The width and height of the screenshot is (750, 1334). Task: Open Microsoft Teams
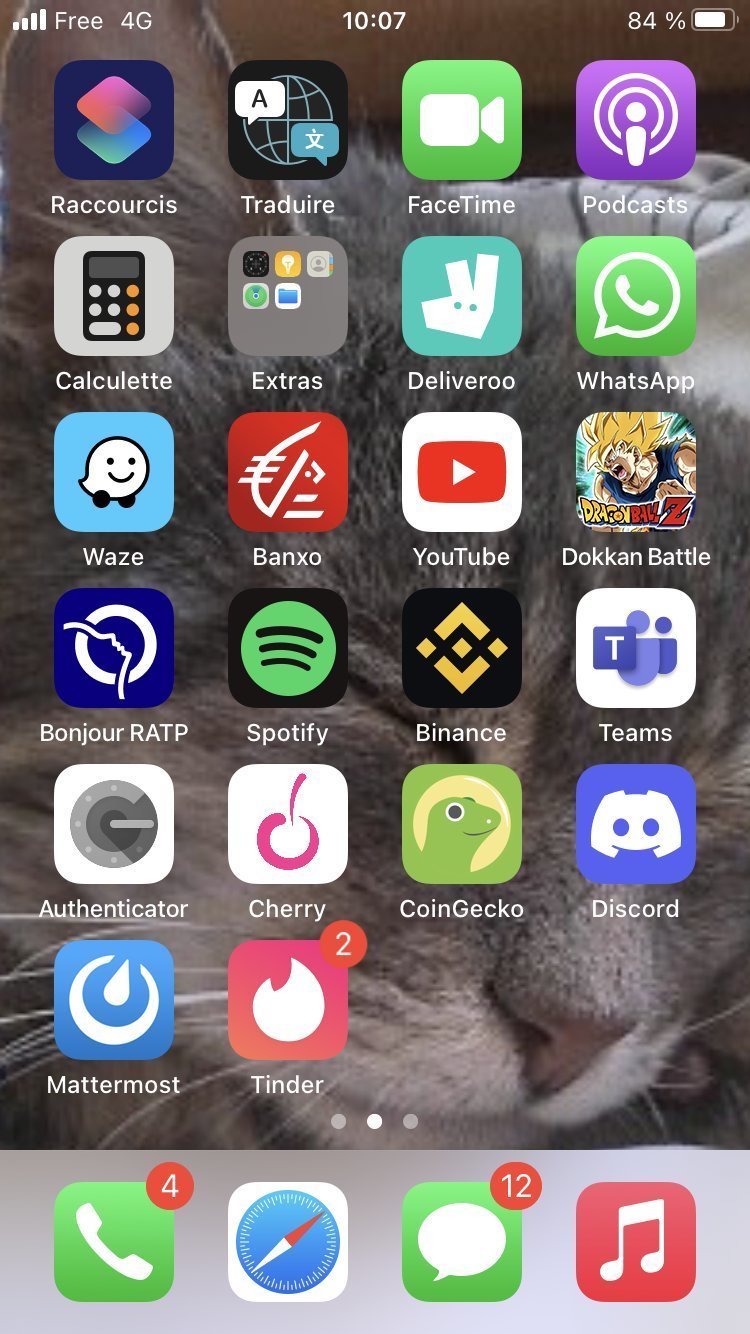coord(635,648)
